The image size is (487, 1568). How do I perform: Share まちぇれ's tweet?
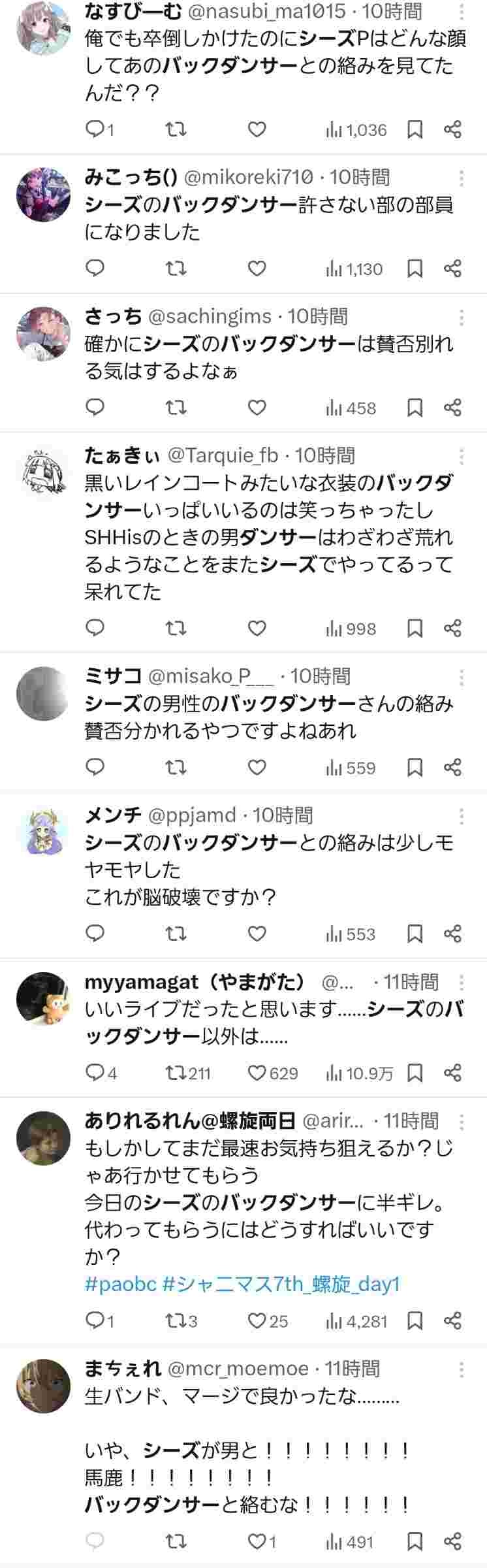tap(452, 1542)
